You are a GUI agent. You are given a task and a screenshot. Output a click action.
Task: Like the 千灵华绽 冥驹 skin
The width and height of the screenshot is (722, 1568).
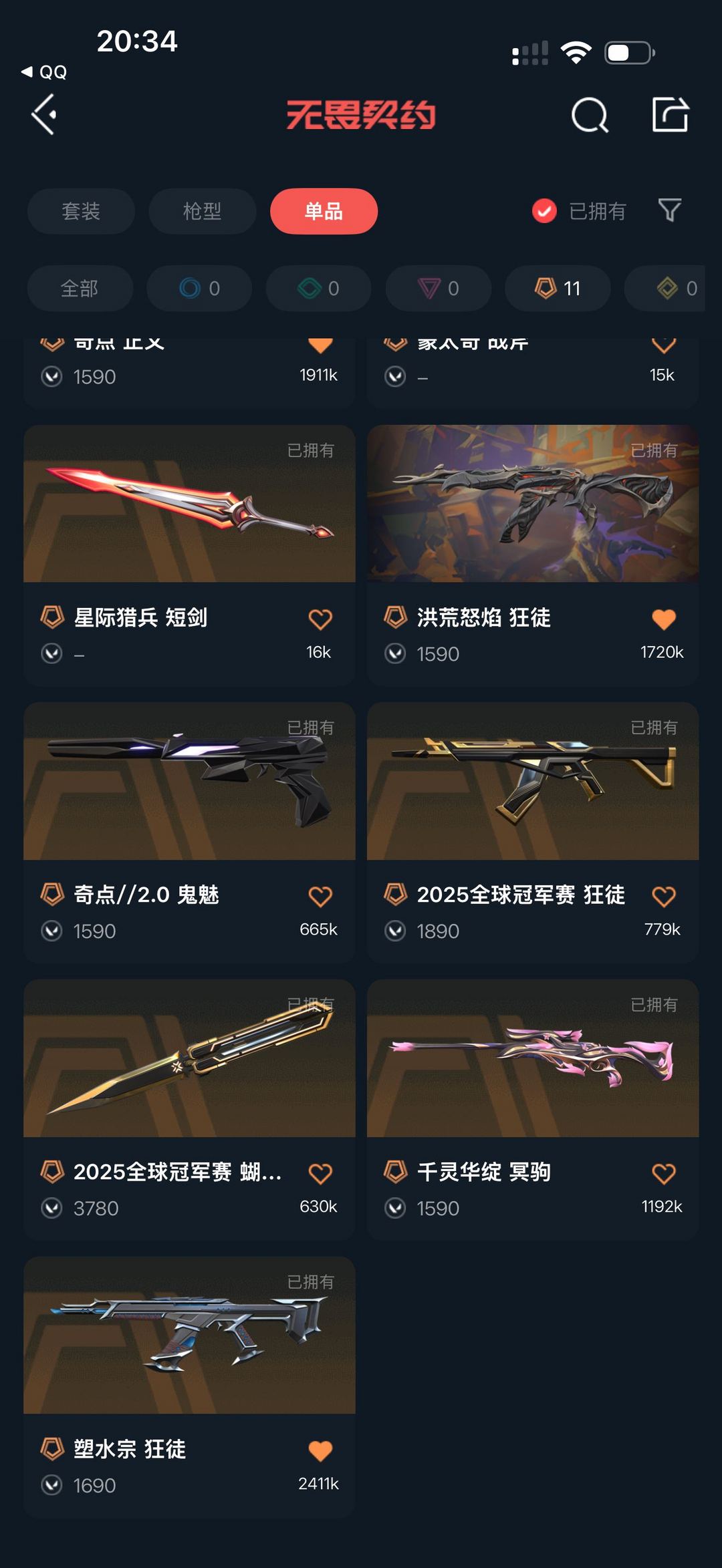[664, 1173]
